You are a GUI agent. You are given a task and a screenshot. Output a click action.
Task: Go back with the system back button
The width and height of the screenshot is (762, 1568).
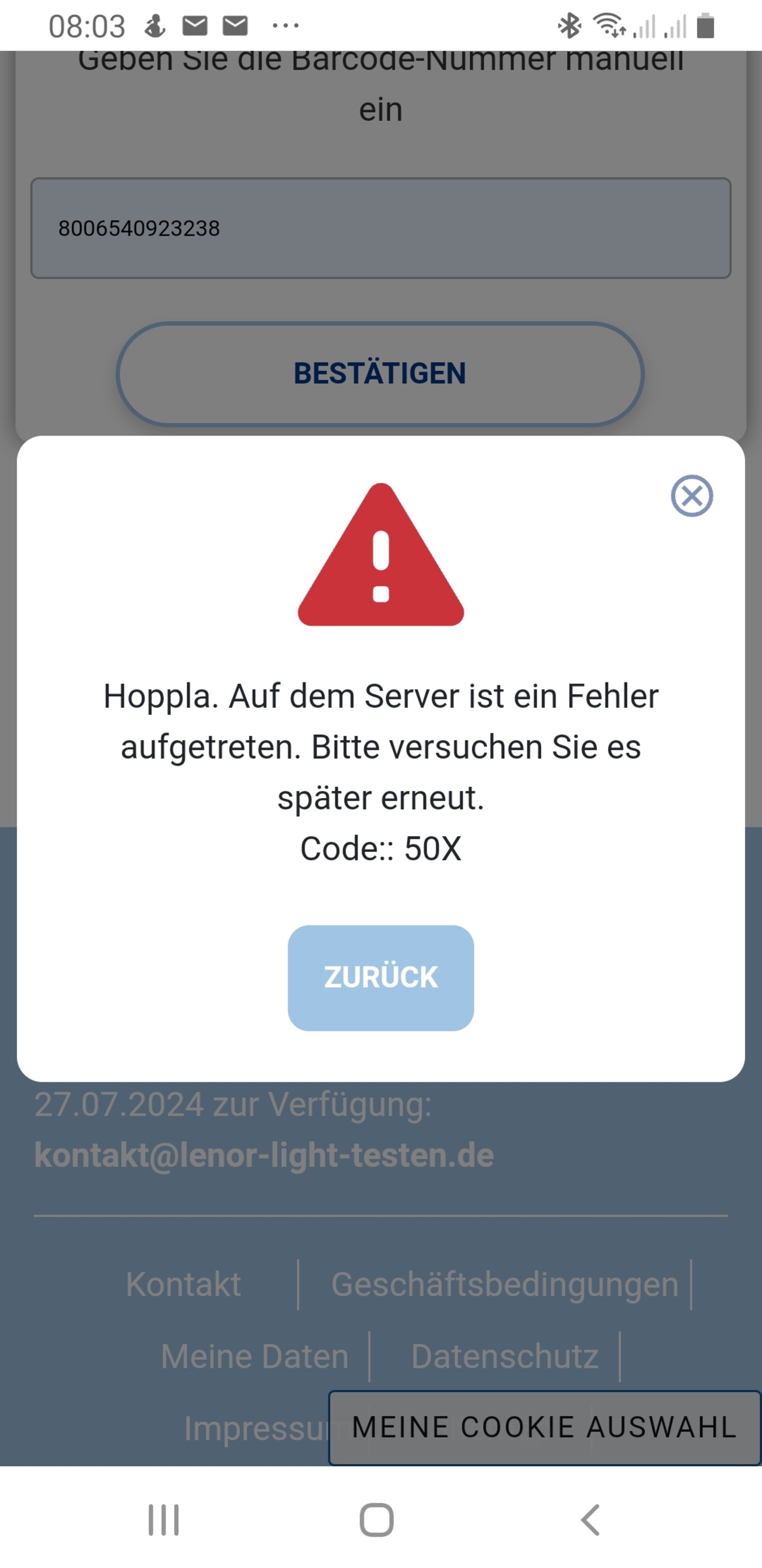[x=590, y=1520]
